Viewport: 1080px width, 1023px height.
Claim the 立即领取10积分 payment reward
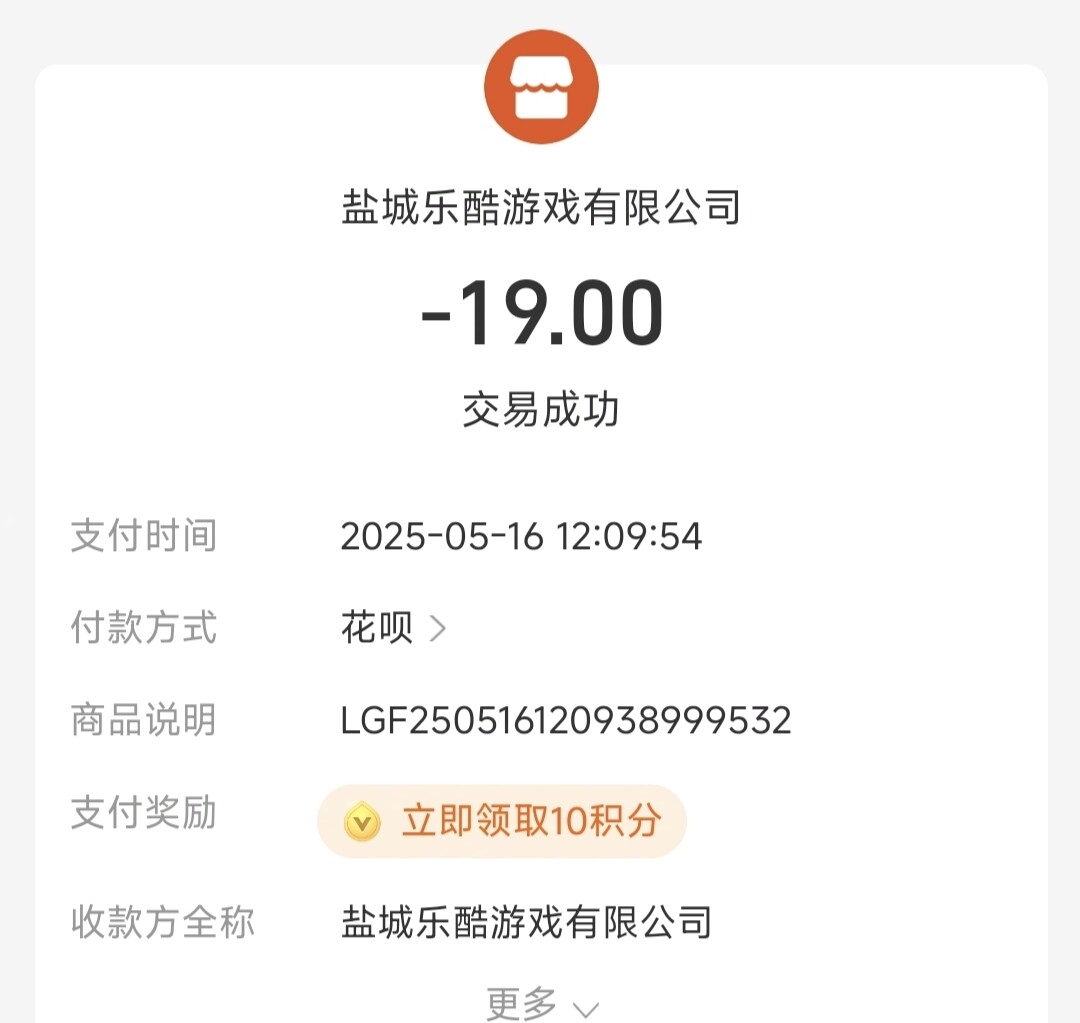coord(502,822)
